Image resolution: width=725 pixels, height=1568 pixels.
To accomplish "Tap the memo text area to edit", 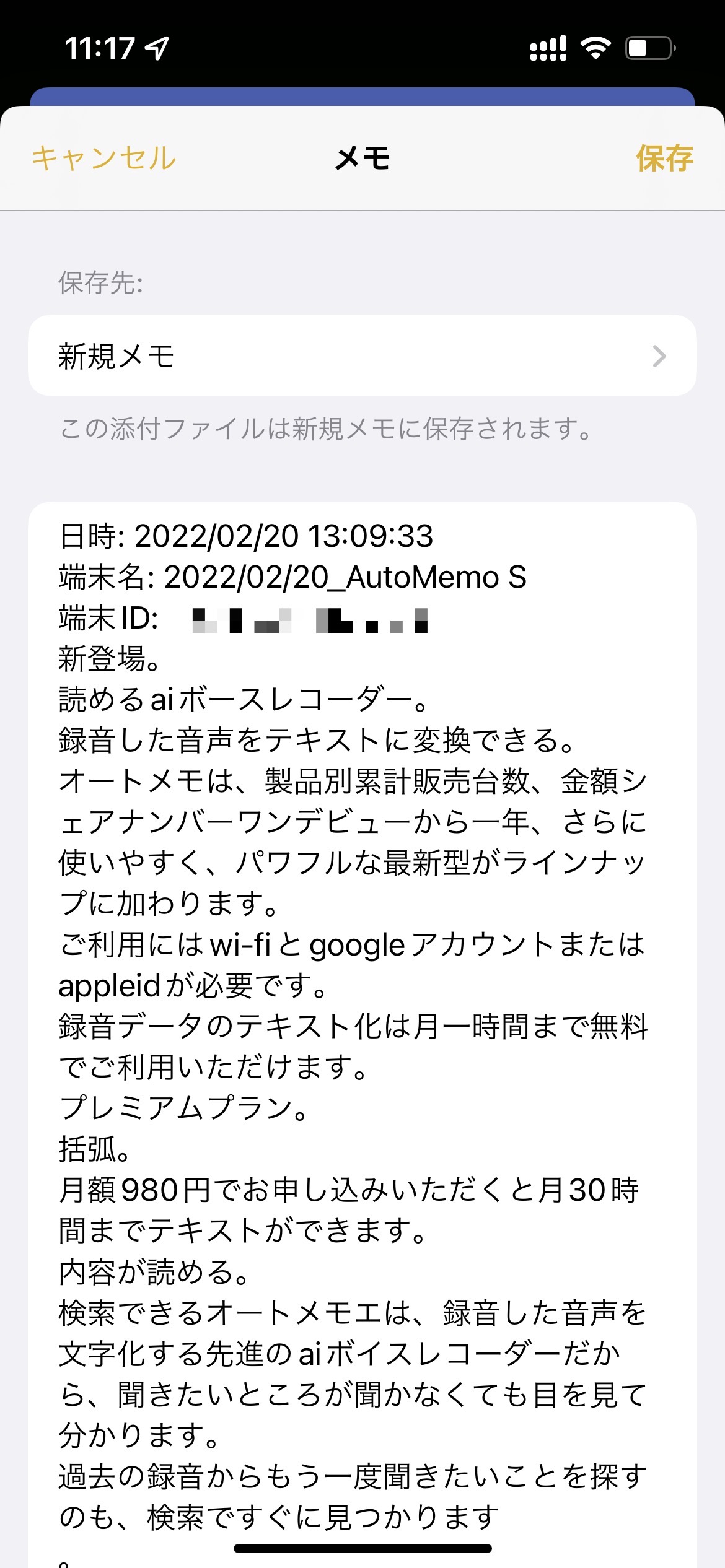I will click(x=362, y=1022).
